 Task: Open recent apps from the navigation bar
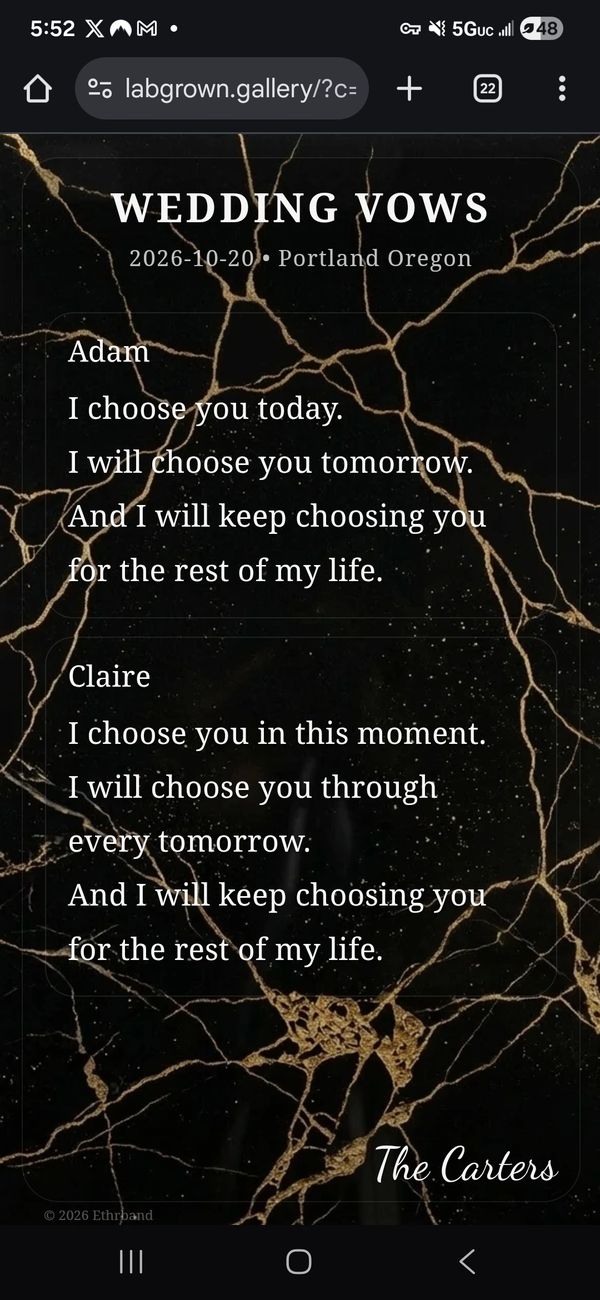[131, 1261]
